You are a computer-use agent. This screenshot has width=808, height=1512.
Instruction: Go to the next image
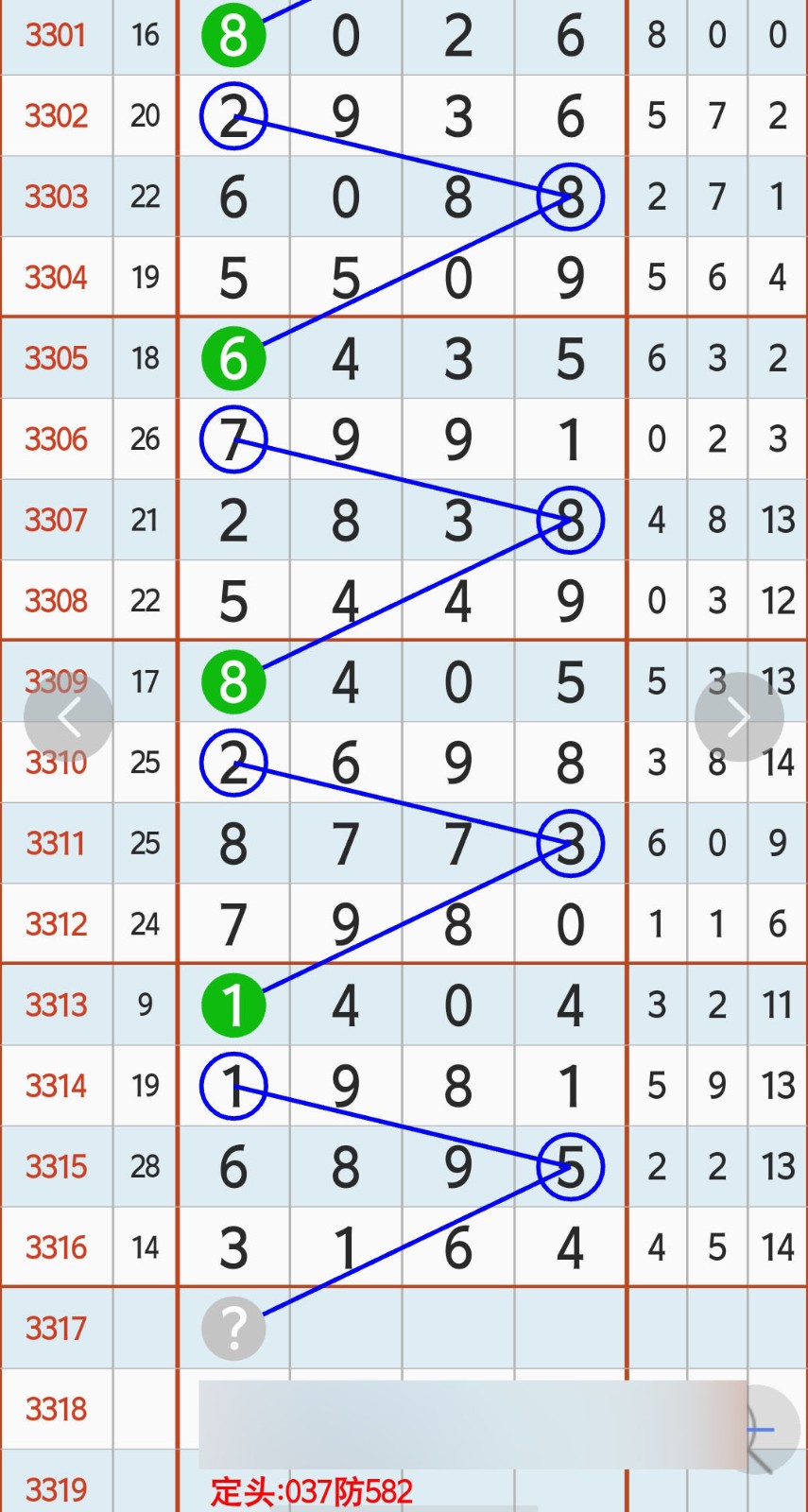click(738, 717)
